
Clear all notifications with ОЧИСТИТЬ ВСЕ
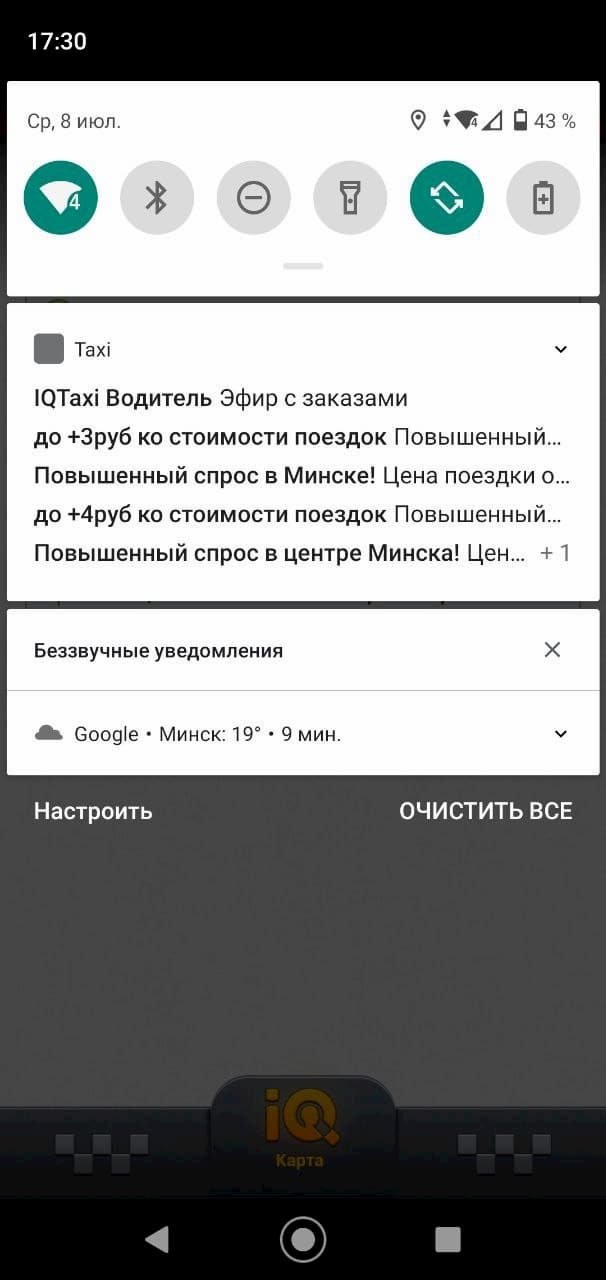(485, 811)
